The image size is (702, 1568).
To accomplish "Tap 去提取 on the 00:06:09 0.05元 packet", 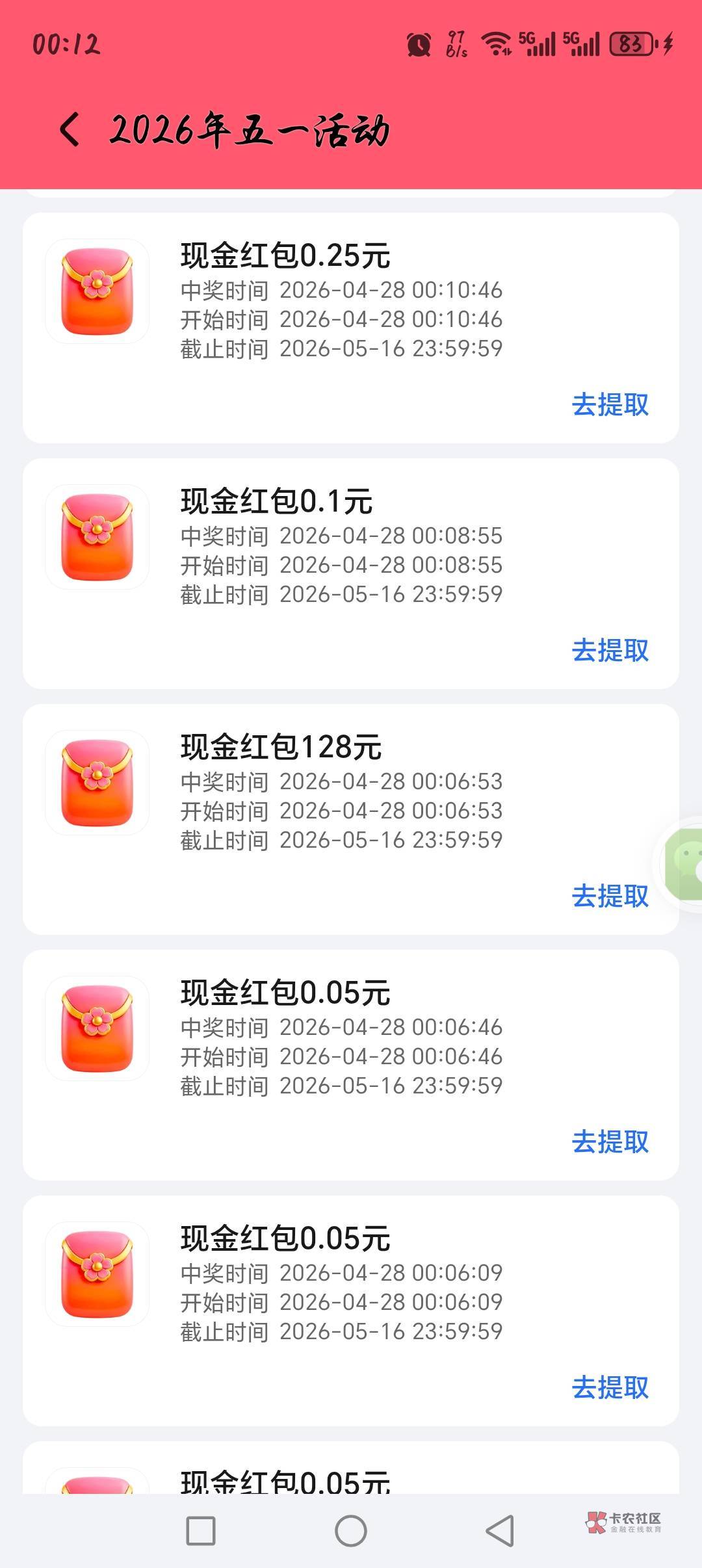I will [610, 1387].
